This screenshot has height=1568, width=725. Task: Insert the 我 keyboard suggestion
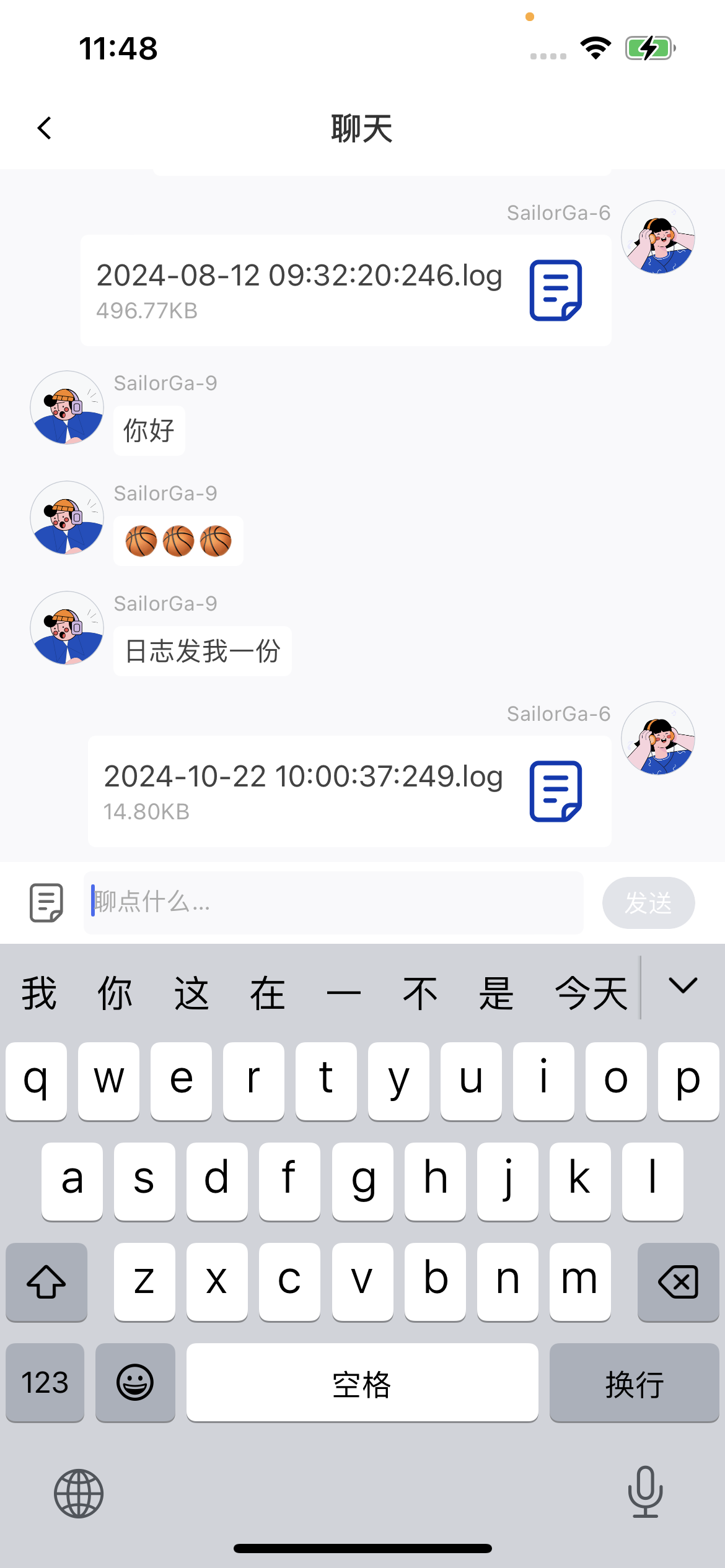coord(39,993)
